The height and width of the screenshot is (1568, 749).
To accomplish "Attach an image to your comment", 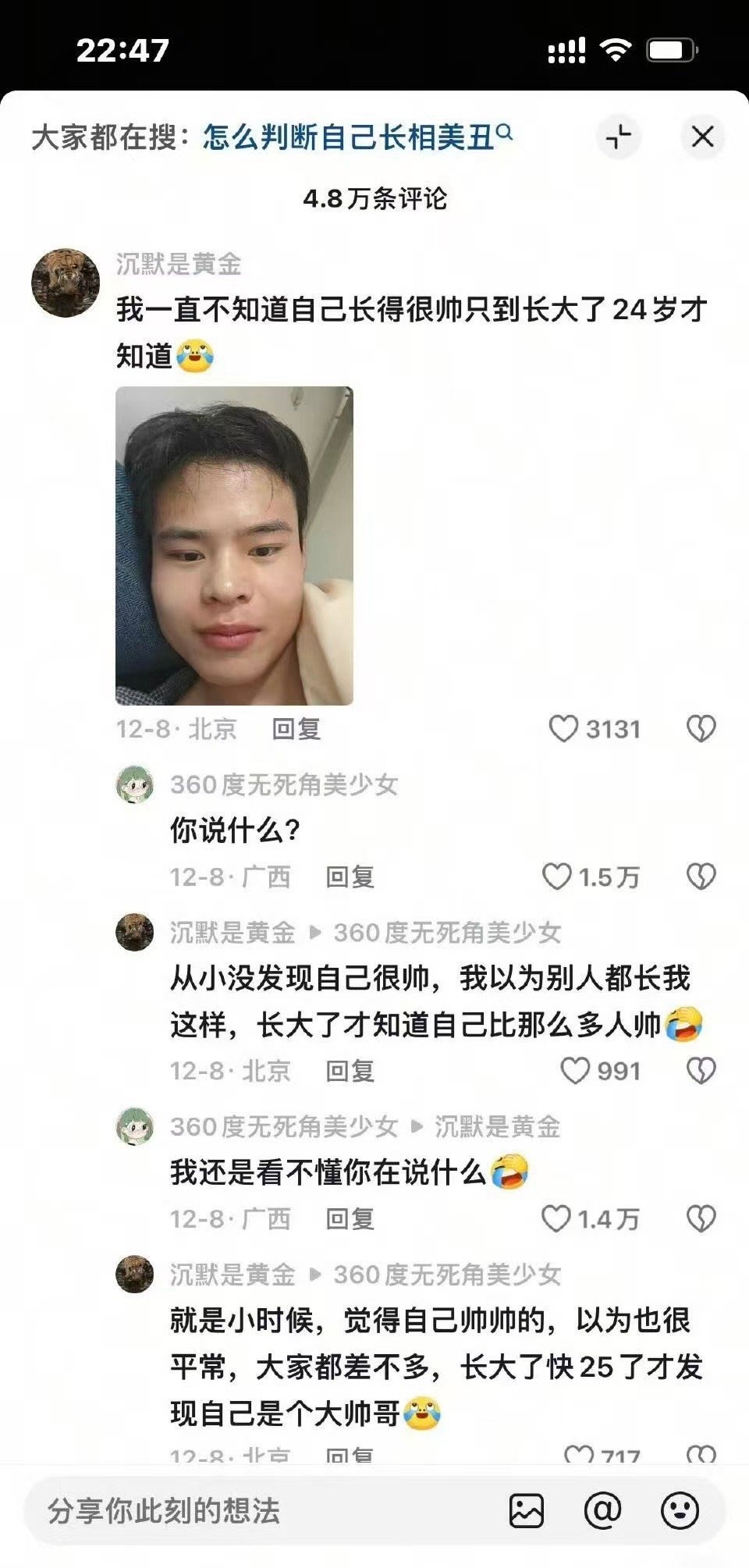I will pos(527,1511).
